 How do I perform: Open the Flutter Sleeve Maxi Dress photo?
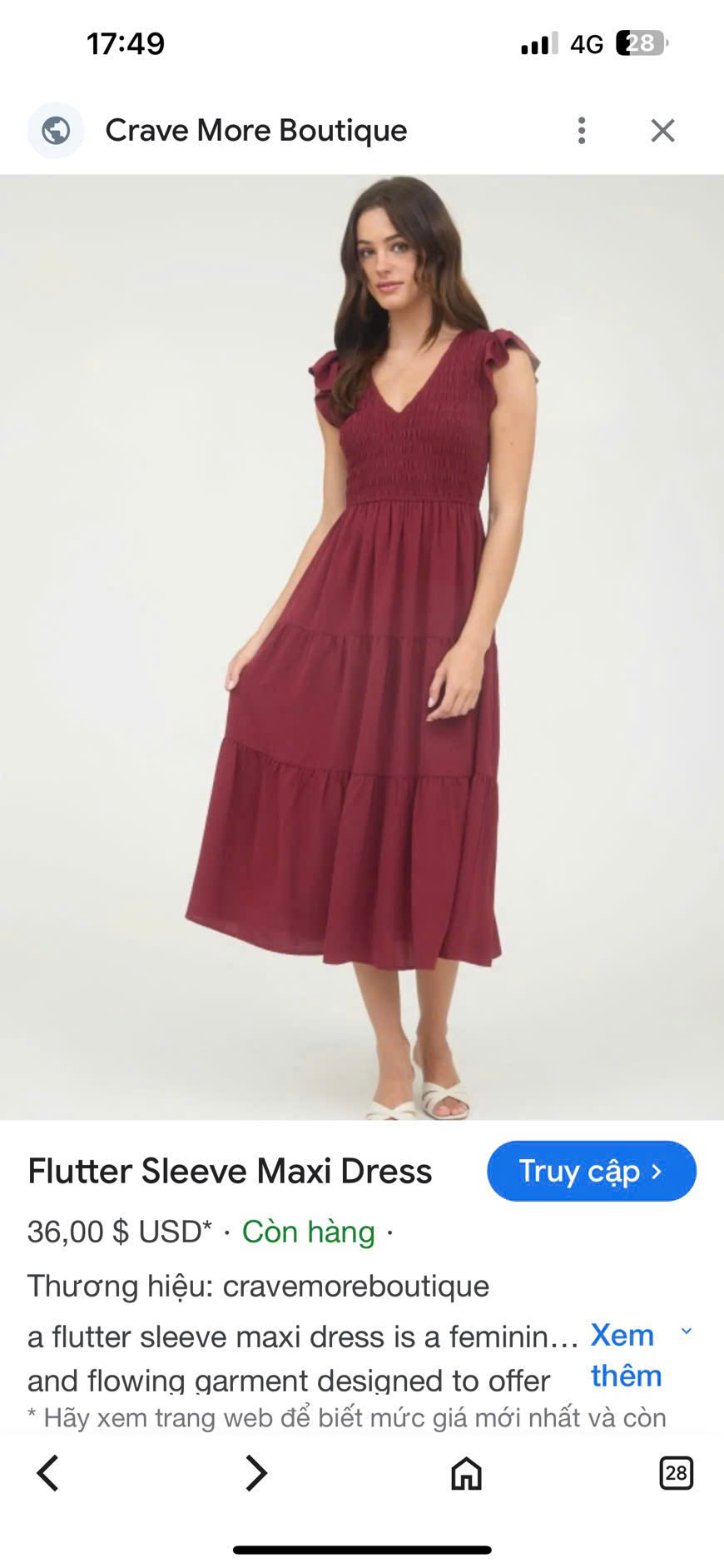[x=362, y=647]
